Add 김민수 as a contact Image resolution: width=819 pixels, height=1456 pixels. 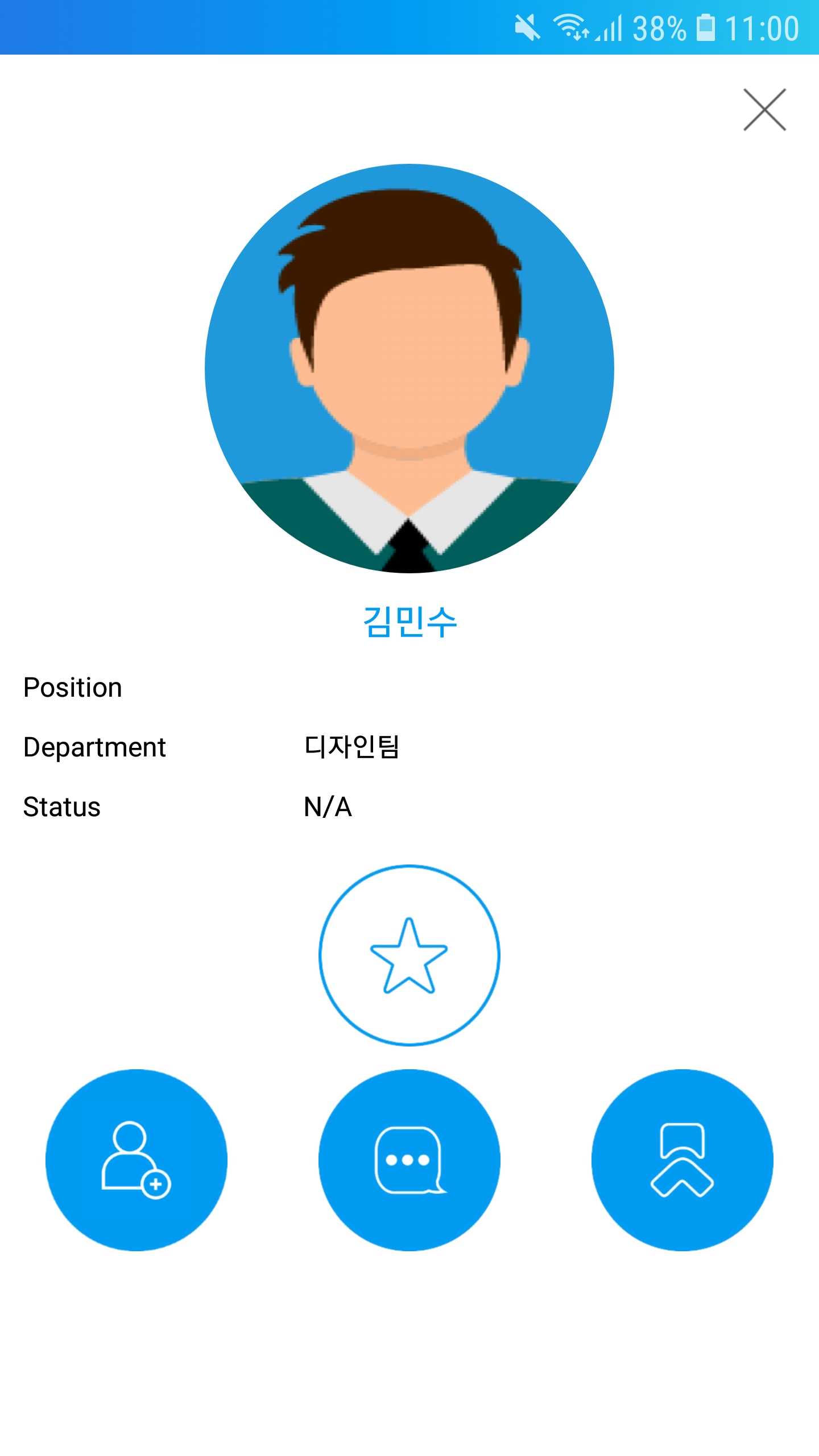pyautogui.click(x=136, y=1160)
